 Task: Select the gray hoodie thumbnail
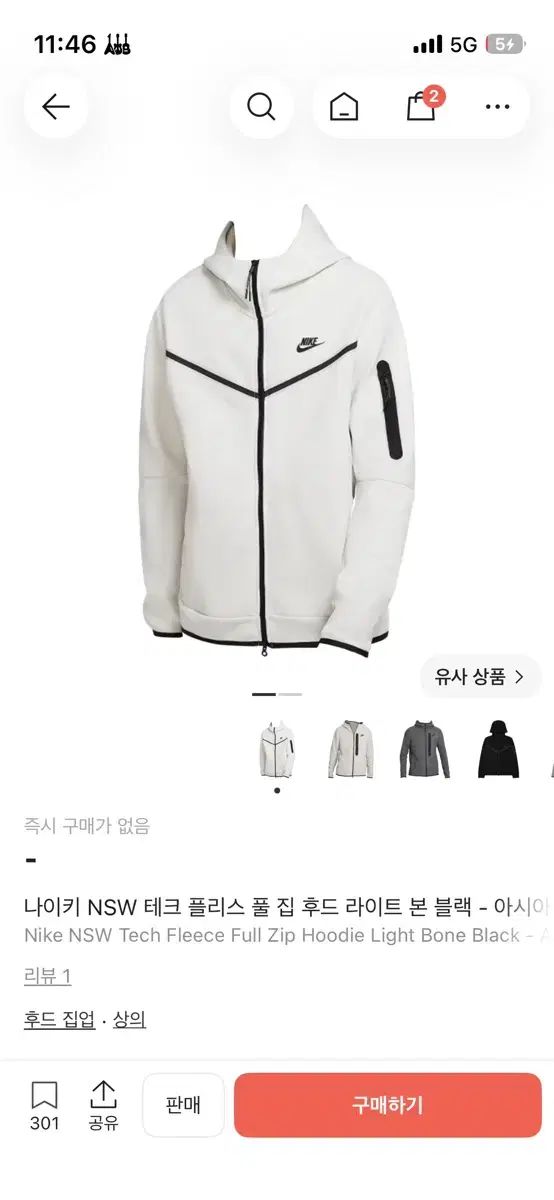pos(425,749)
